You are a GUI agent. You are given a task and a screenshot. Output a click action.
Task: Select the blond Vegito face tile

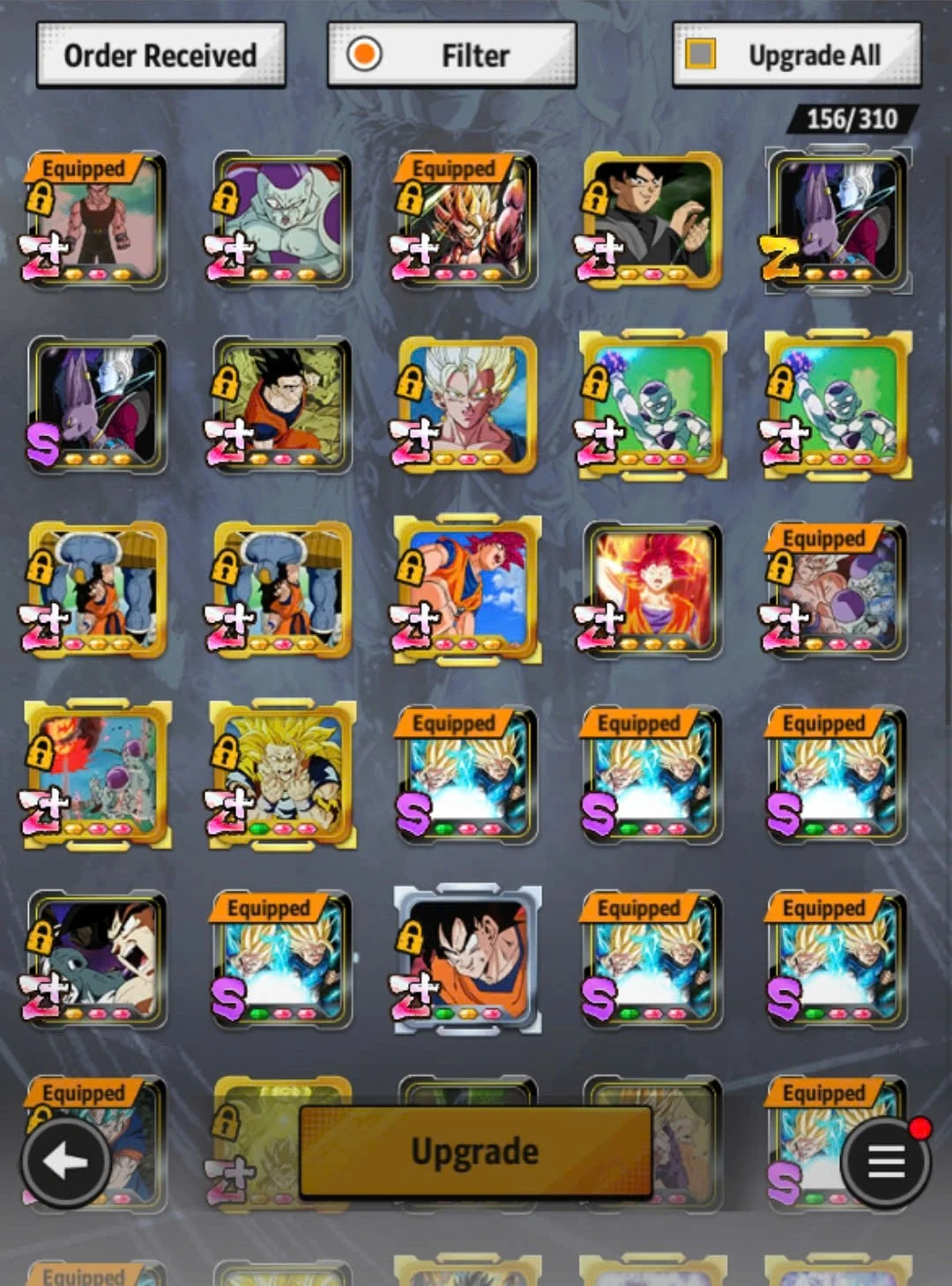click(467, 405)
